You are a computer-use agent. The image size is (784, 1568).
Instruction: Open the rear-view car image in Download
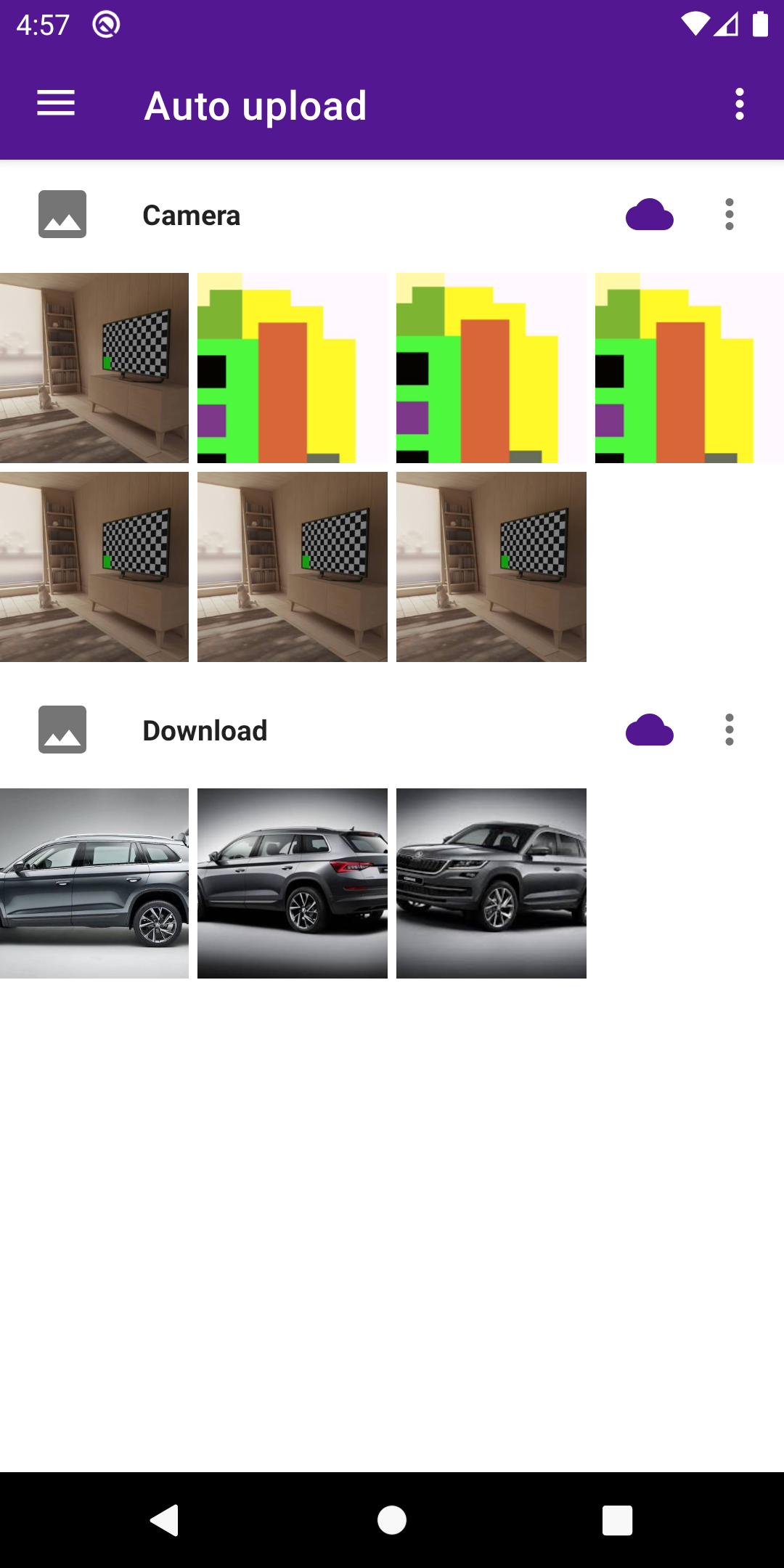click(x=293, y=883)
